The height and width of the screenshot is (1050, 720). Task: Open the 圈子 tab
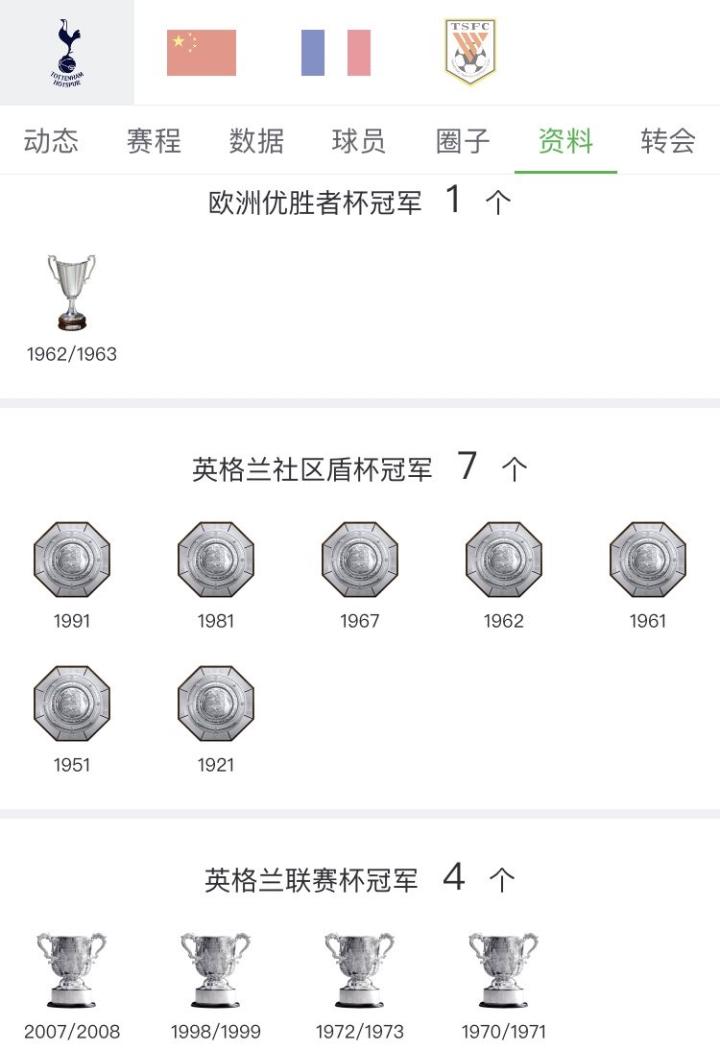coord(463,141)
